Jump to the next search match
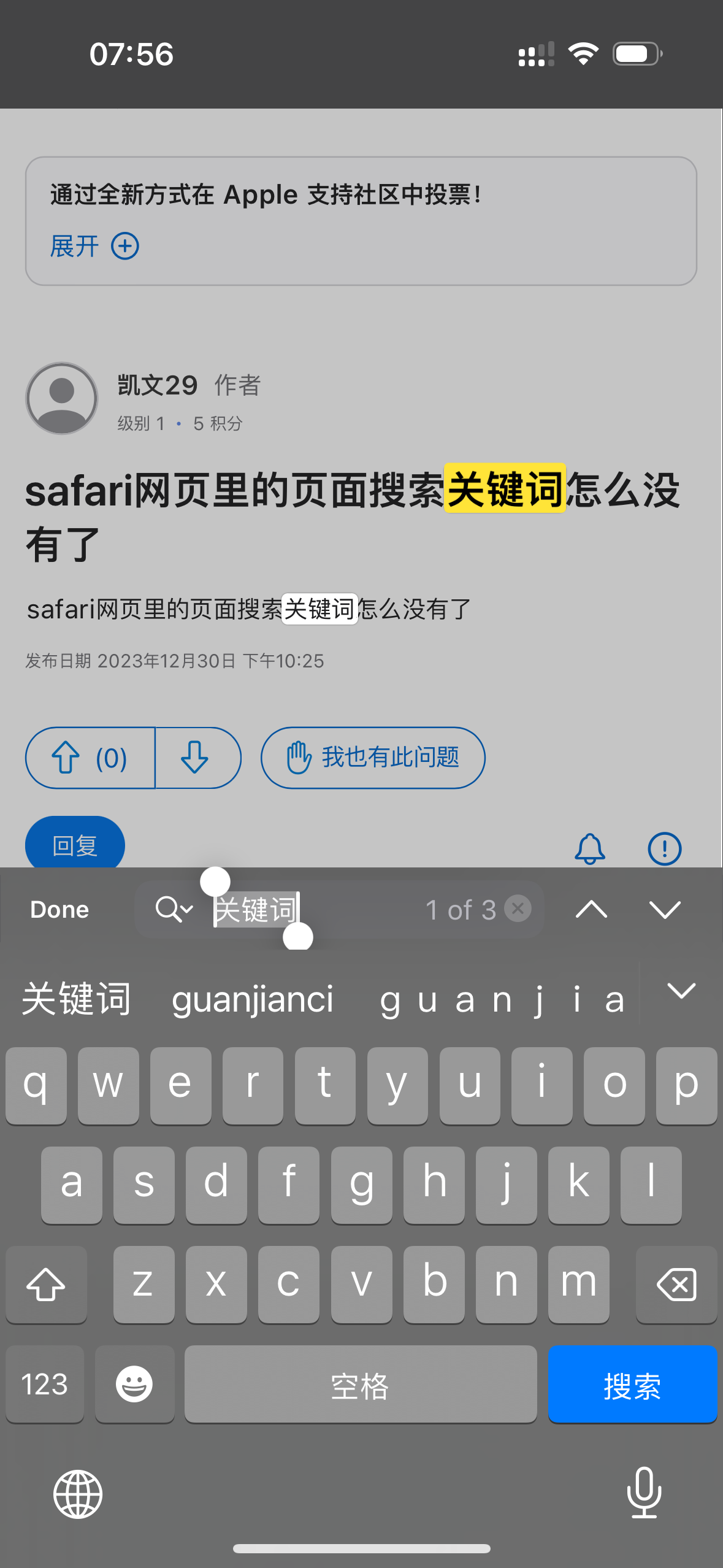The height and width of the screenshot is (1568, 723). coord(665,909)
